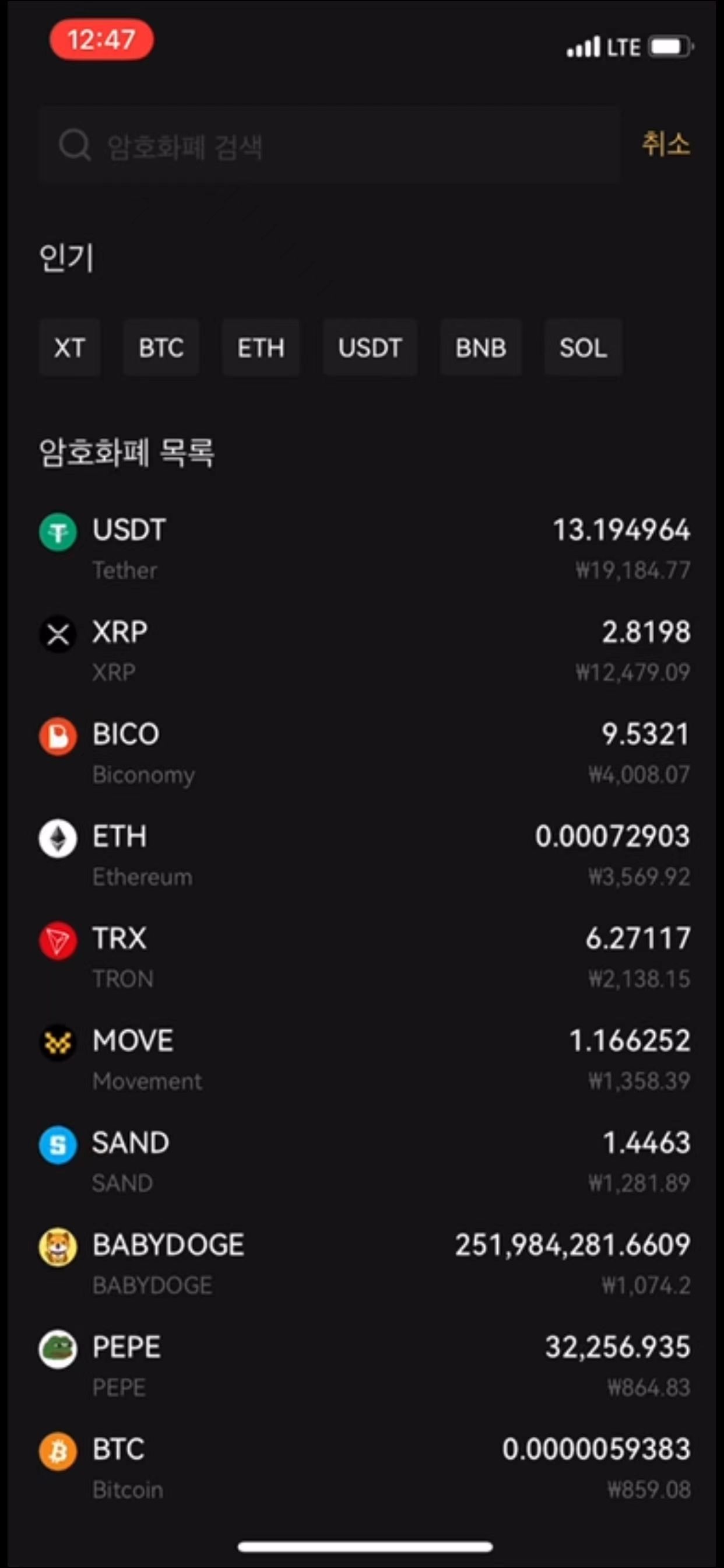The image size is (724, 1568).
Task: Select the SOL popular shortcut
Action: coord(583,348)
